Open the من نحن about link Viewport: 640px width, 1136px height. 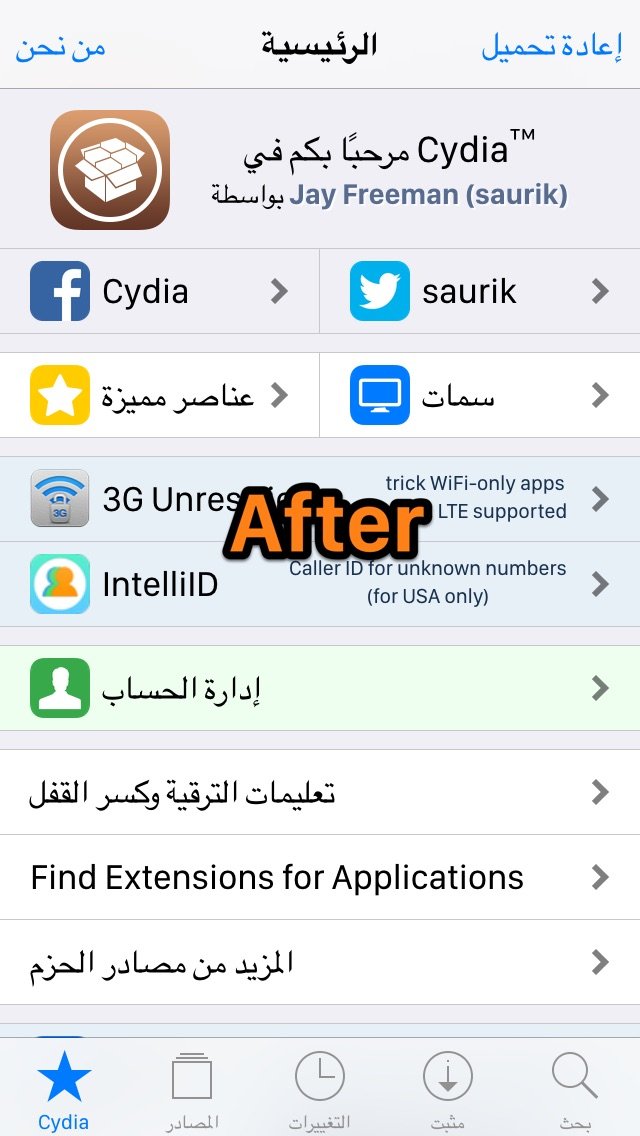click(60, 46)
